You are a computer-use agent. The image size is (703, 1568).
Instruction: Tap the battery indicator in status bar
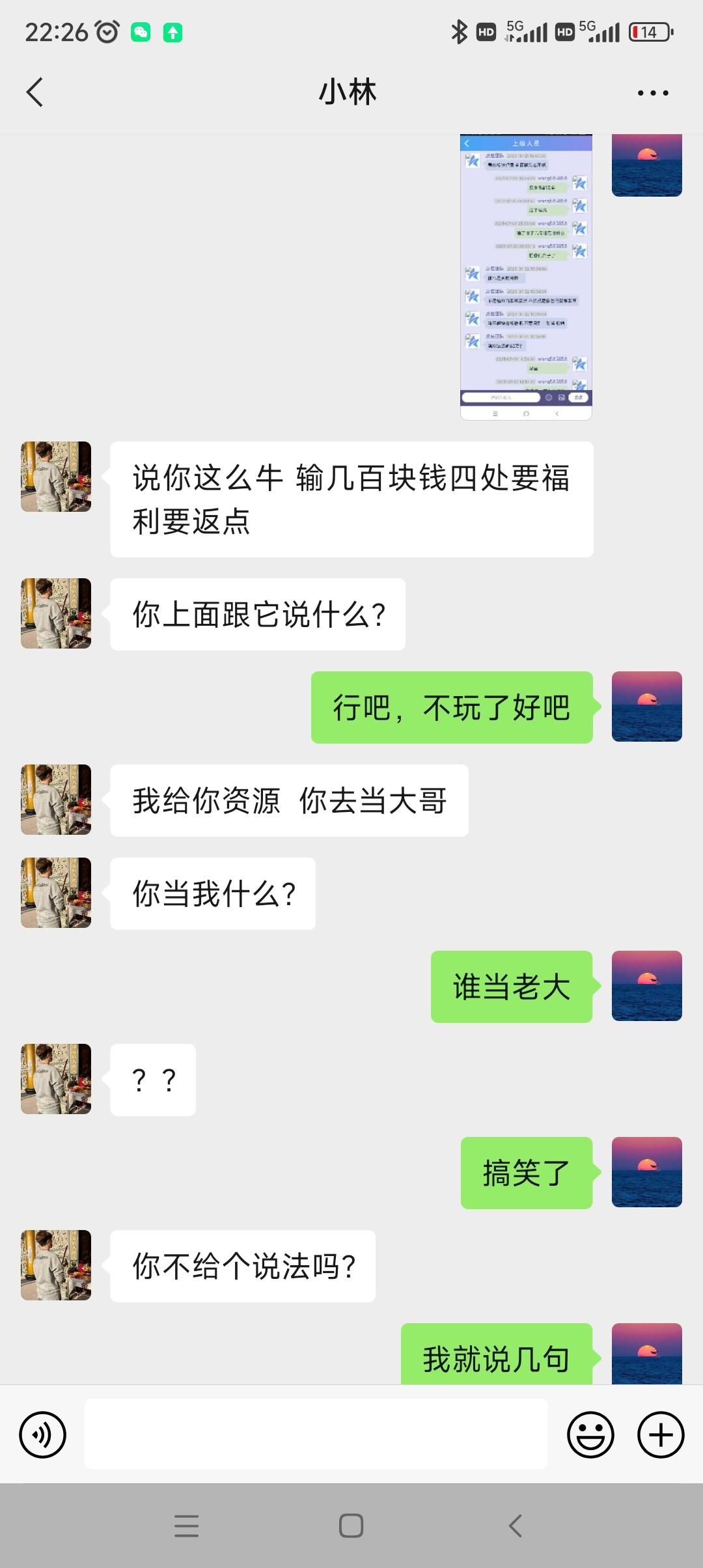(649, 32)
